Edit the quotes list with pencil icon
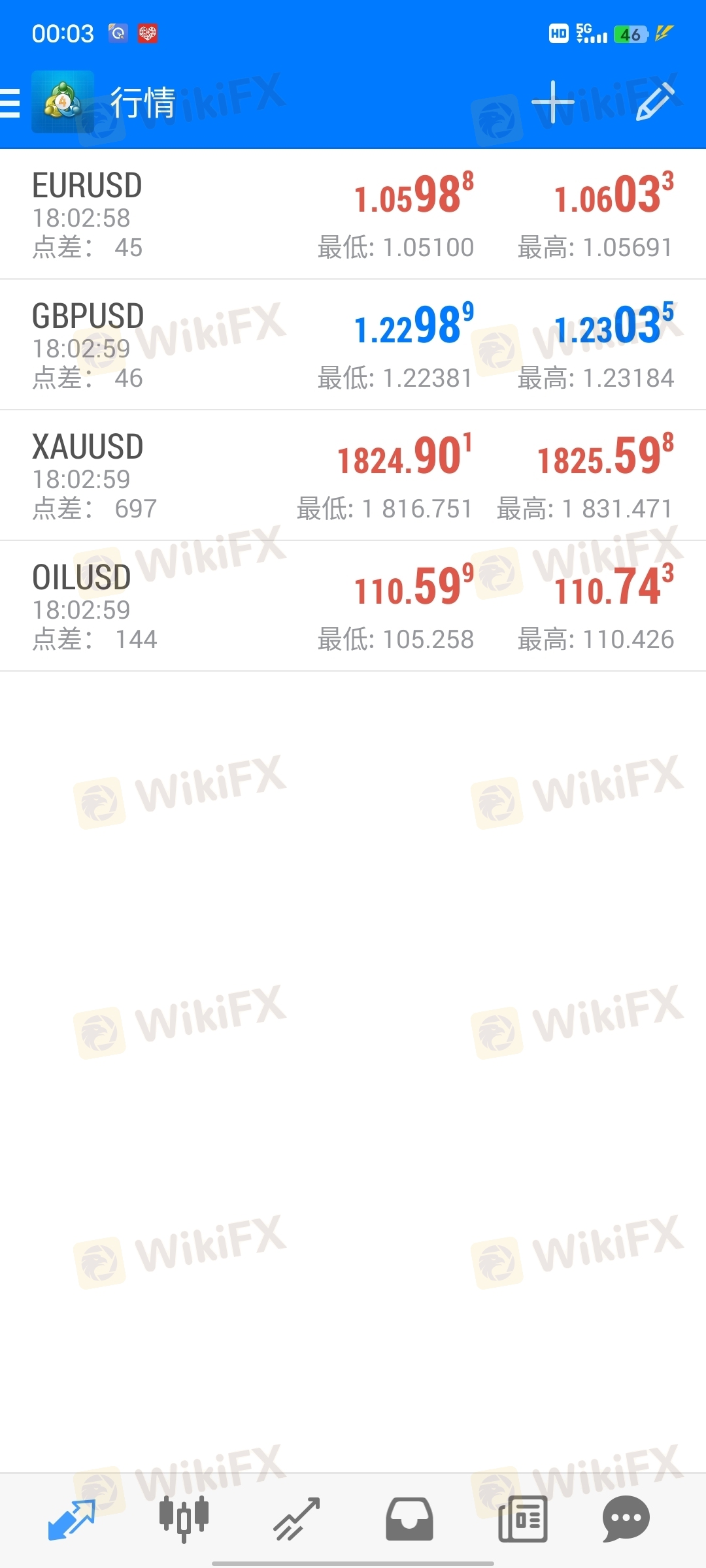This screenshot has height=1568, width=706. (x=655, y=103)
